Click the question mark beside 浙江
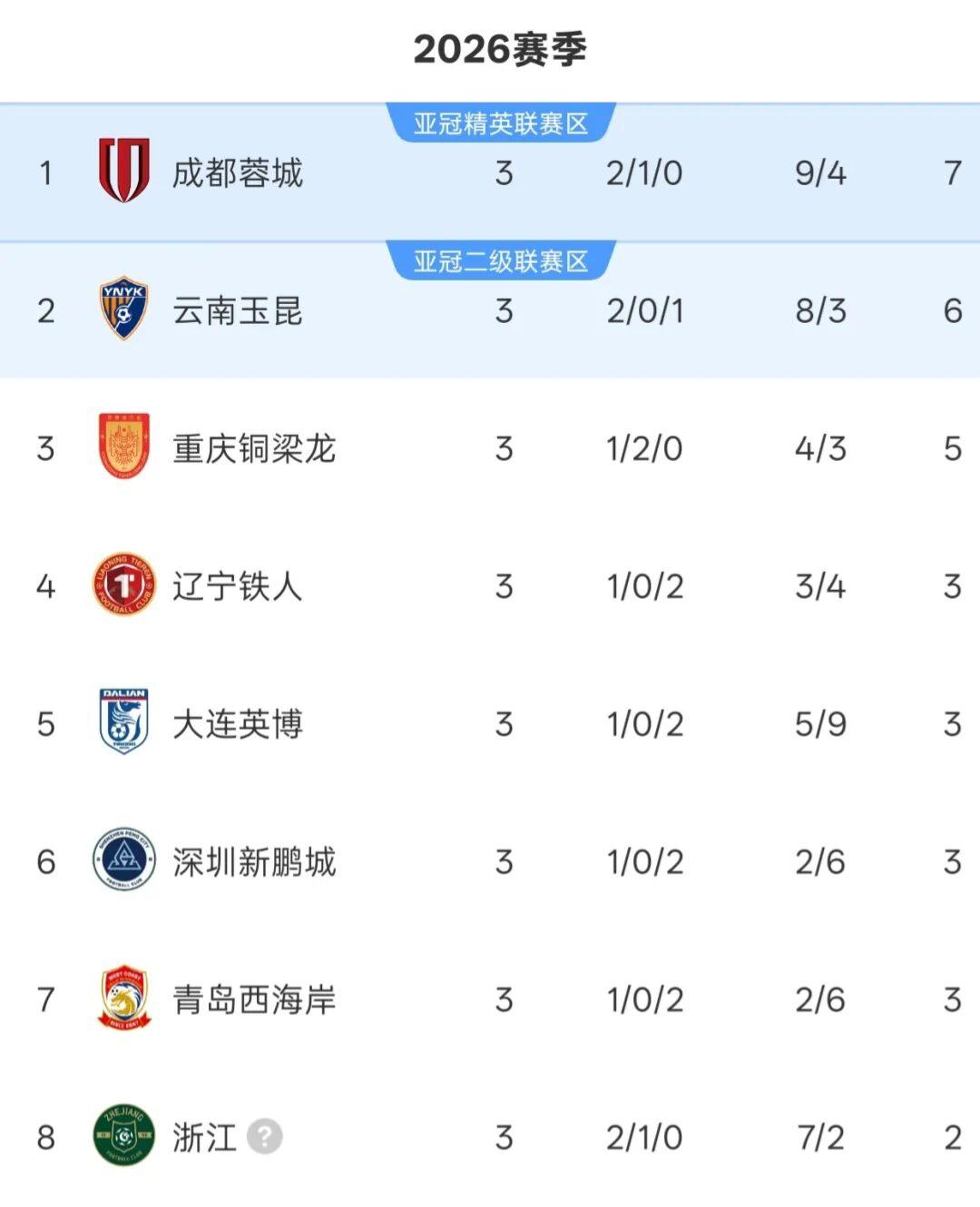Viewport: 980px width, 1207px height. click(261, 1139)
